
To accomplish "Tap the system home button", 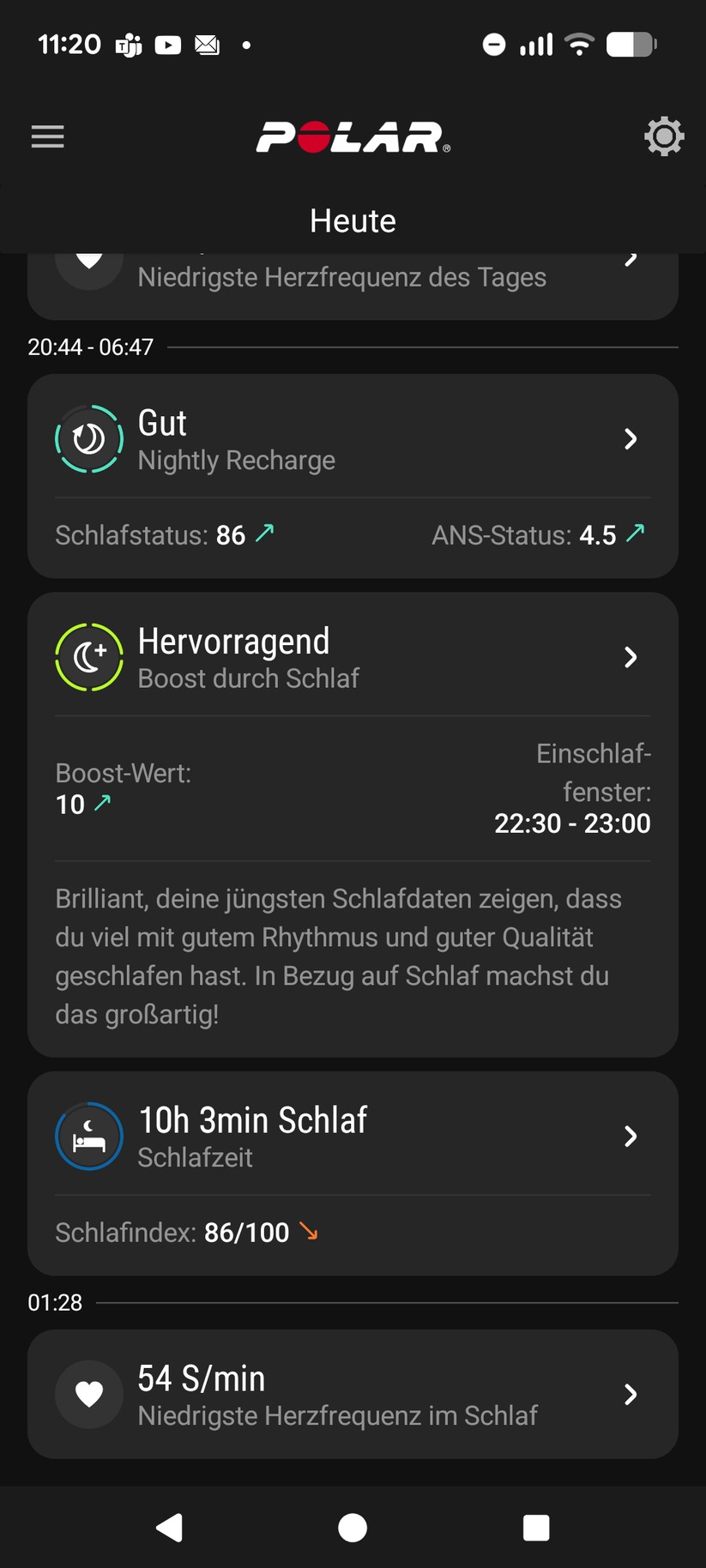I will (x=353, y=1528).
